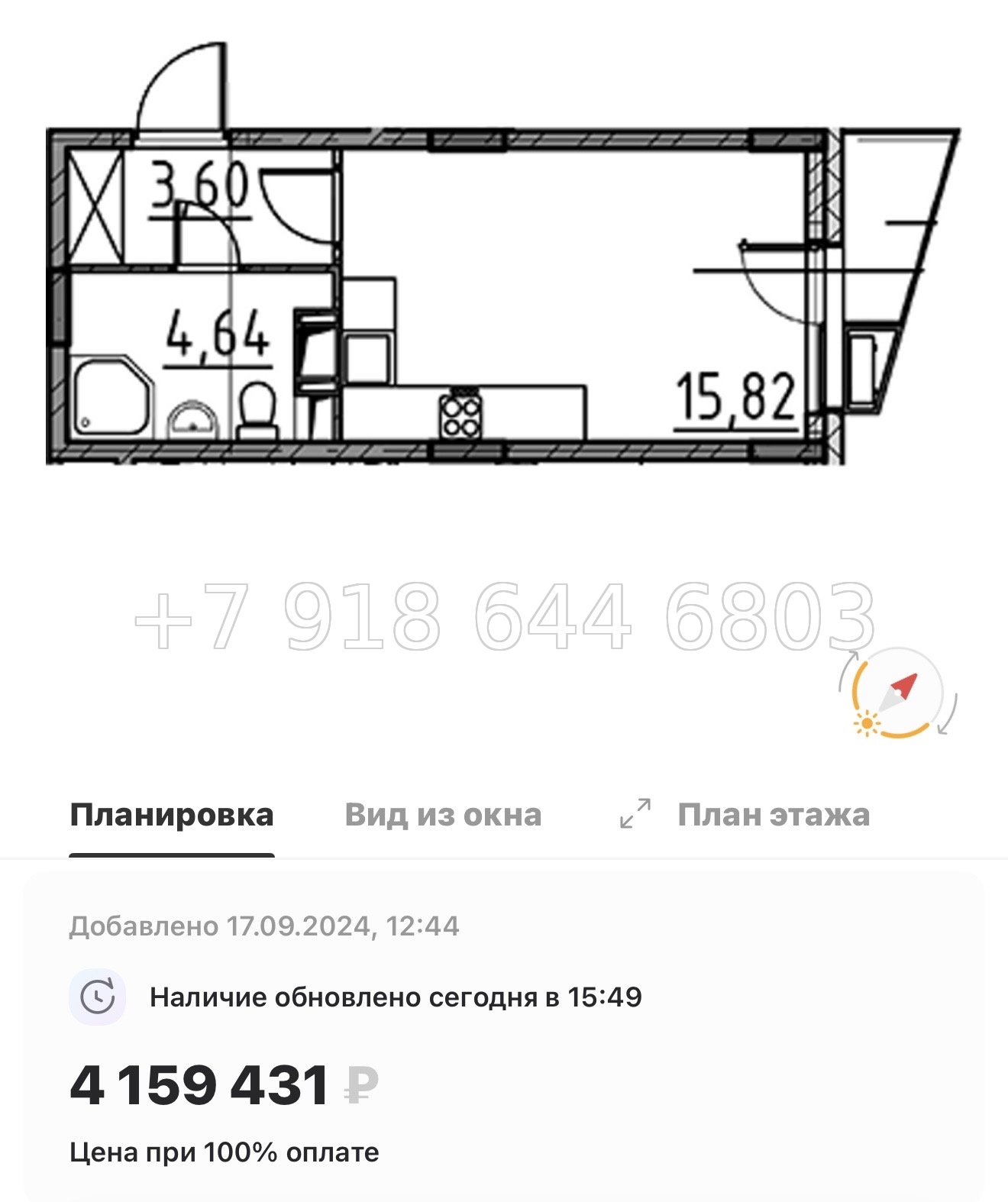Viewport: 1008px width, 1202px height.
Task: Click the Добавлено 17.09.2024 timestamp
Action: (x=263, y=926)
